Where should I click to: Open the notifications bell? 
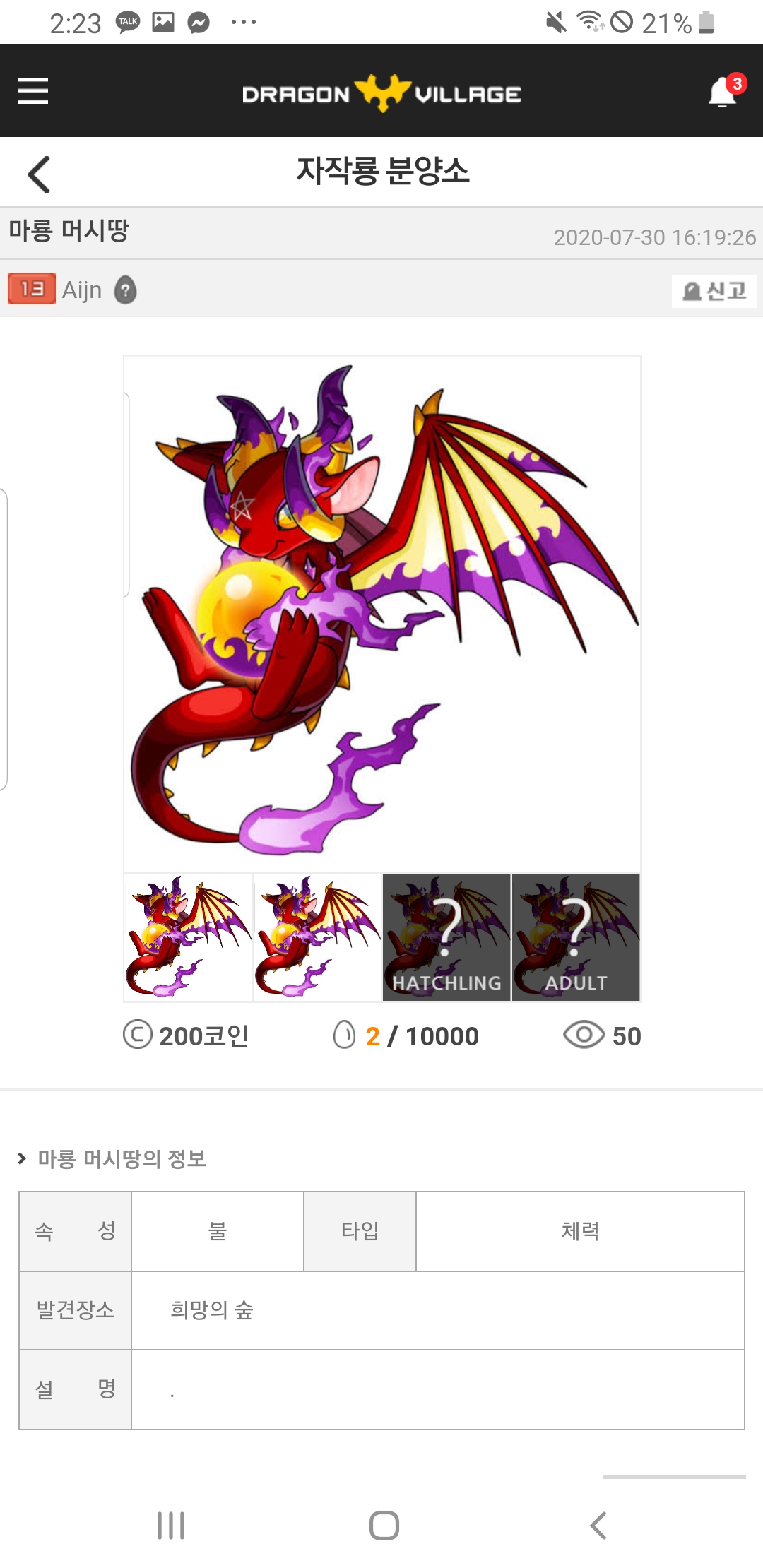pos(722,92)
